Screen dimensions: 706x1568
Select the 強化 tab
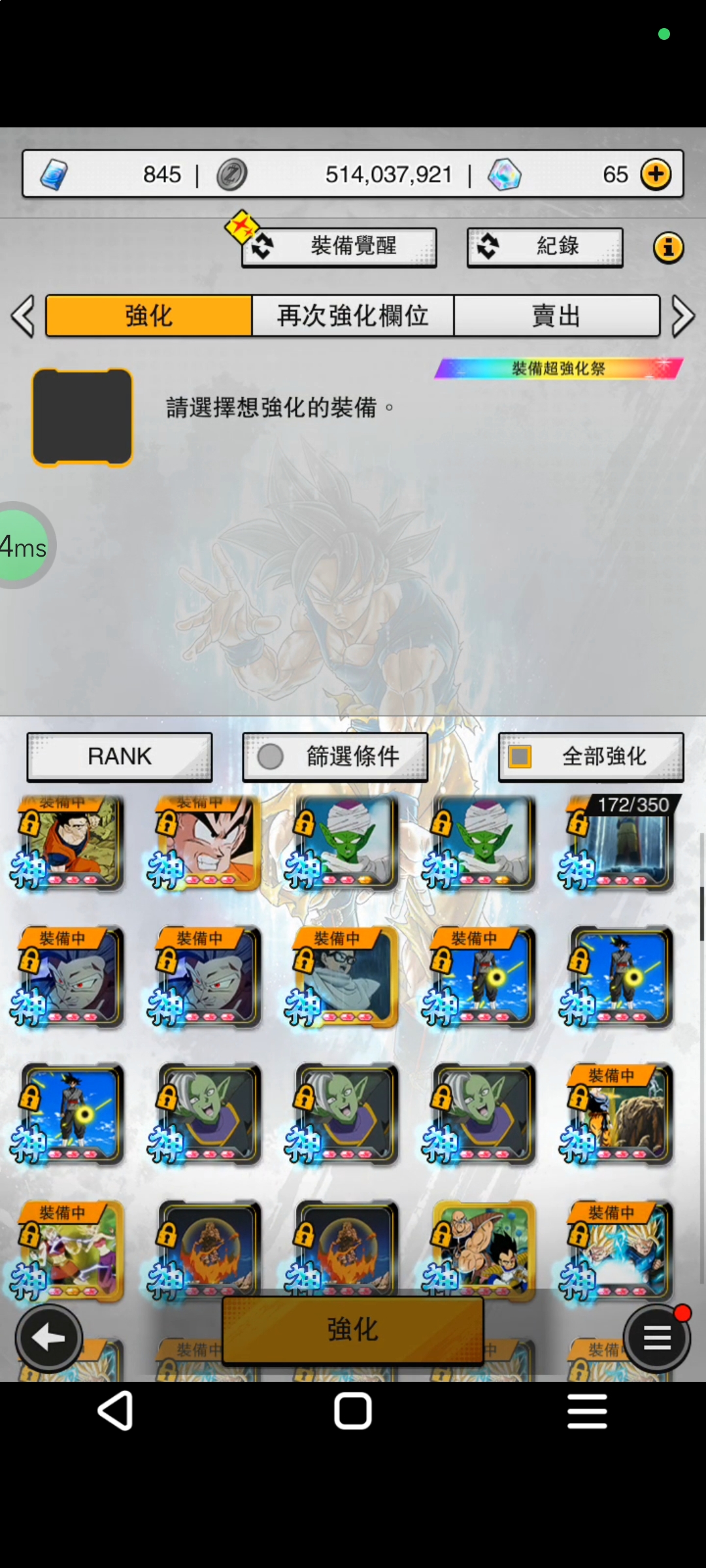pyautogui.click(x=149, y=316)
